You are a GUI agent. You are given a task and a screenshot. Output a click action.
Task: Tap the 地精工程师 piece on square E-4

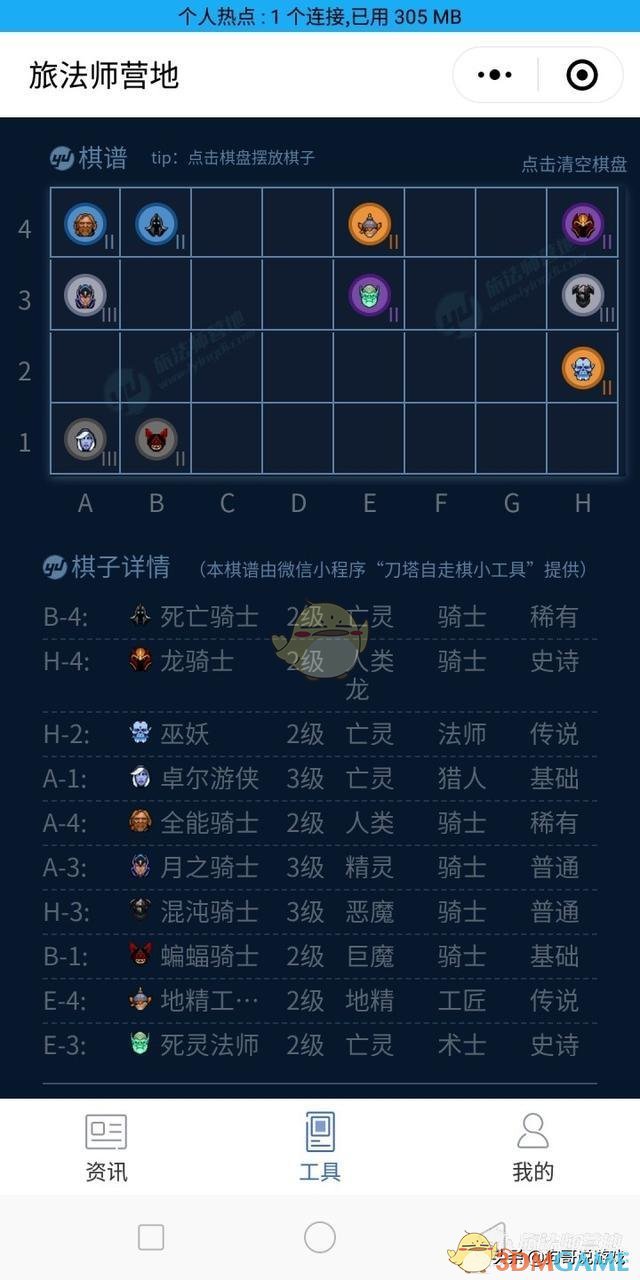coord(369,224)
